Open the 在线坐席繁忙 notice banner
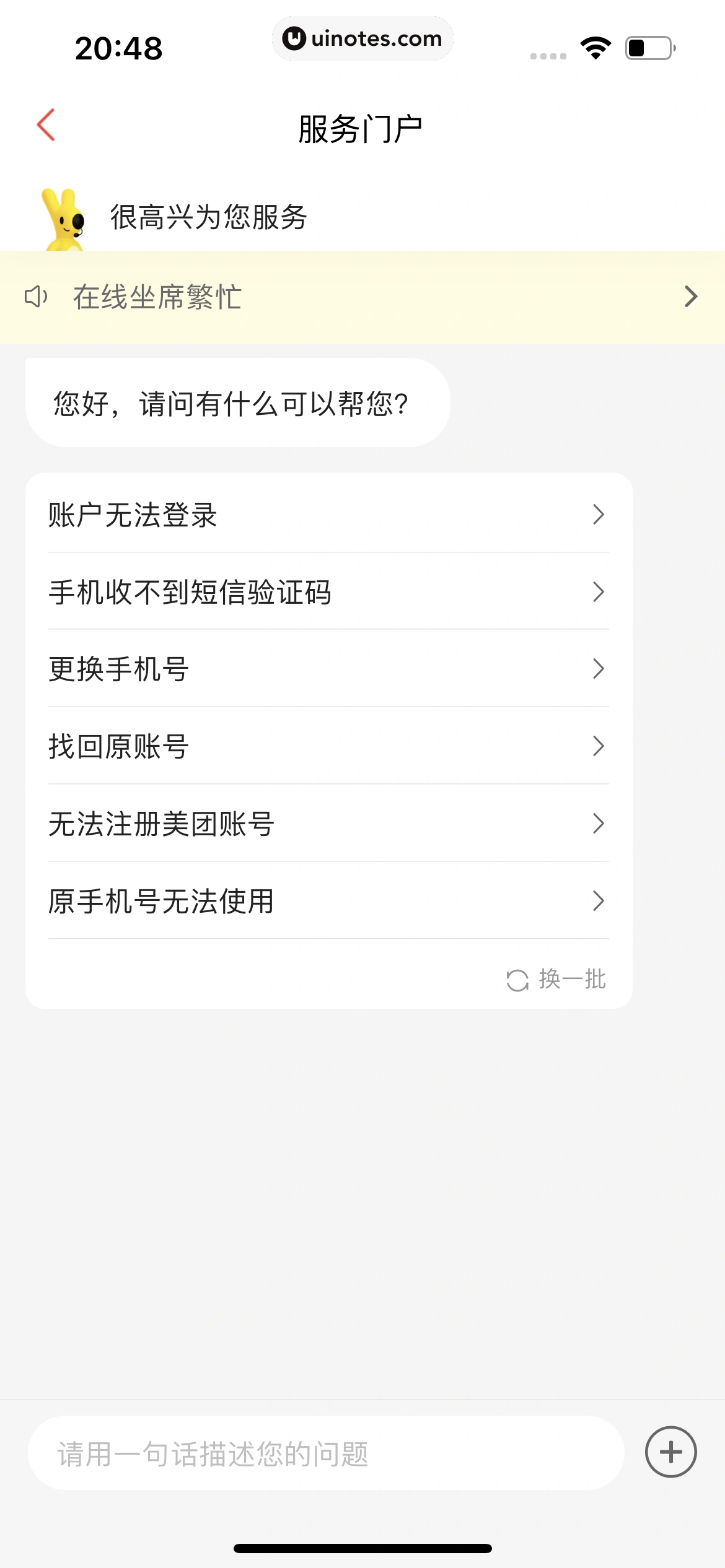 coord(362,297)
